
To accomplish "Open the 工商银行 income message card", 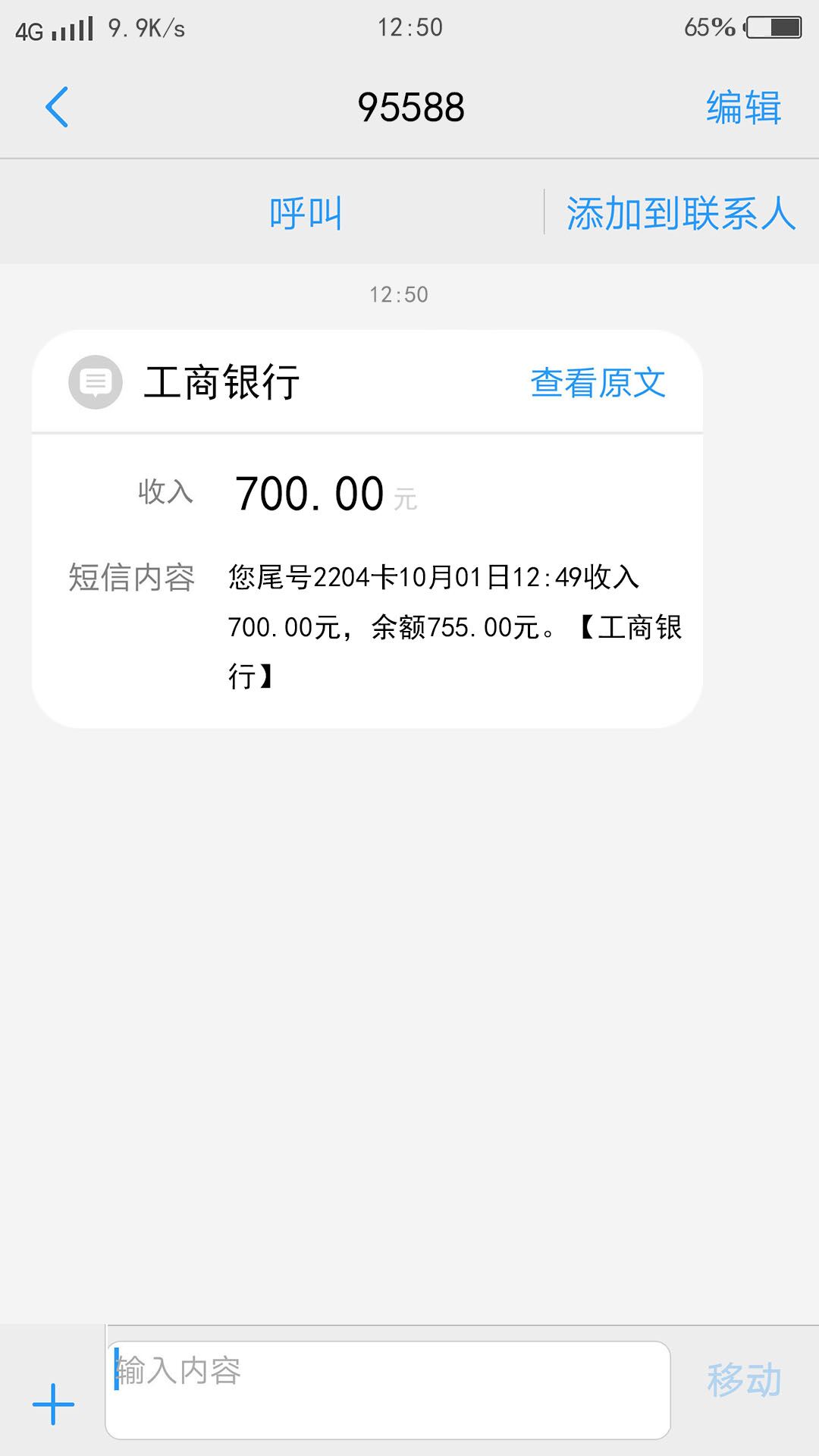I will coord(367,529).
